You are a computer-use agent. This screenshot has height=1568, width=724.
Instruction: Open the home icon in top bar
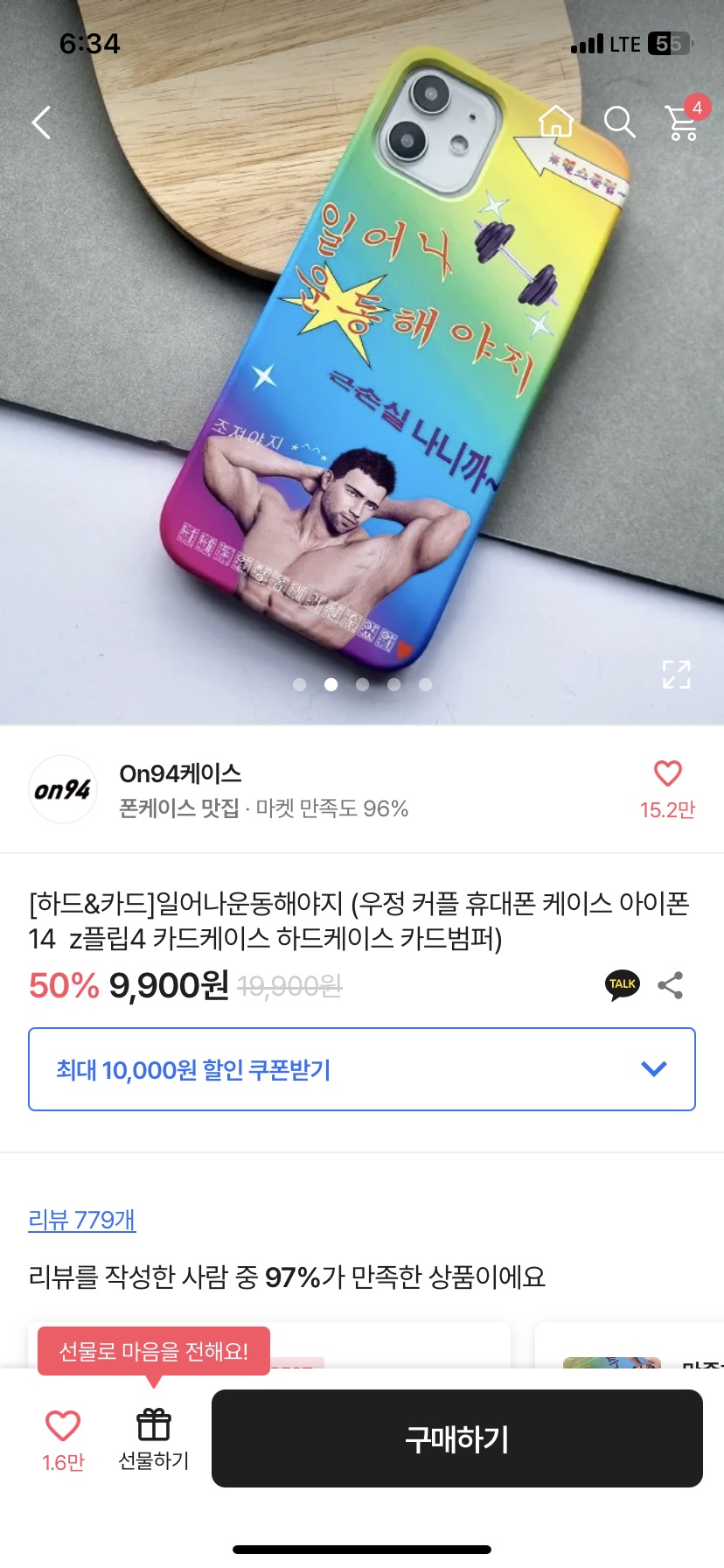point(555,122)
